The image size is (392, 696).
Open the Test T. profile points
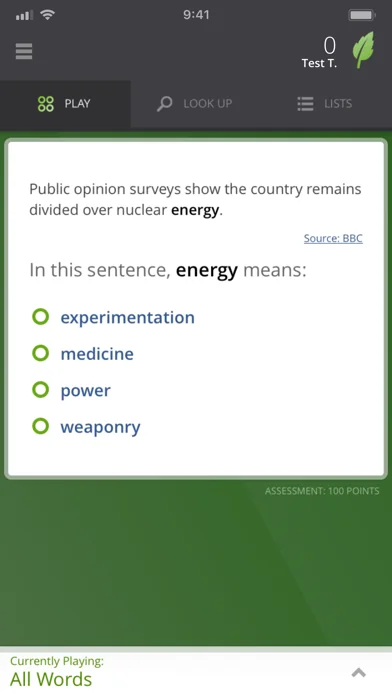coord(320,52)
